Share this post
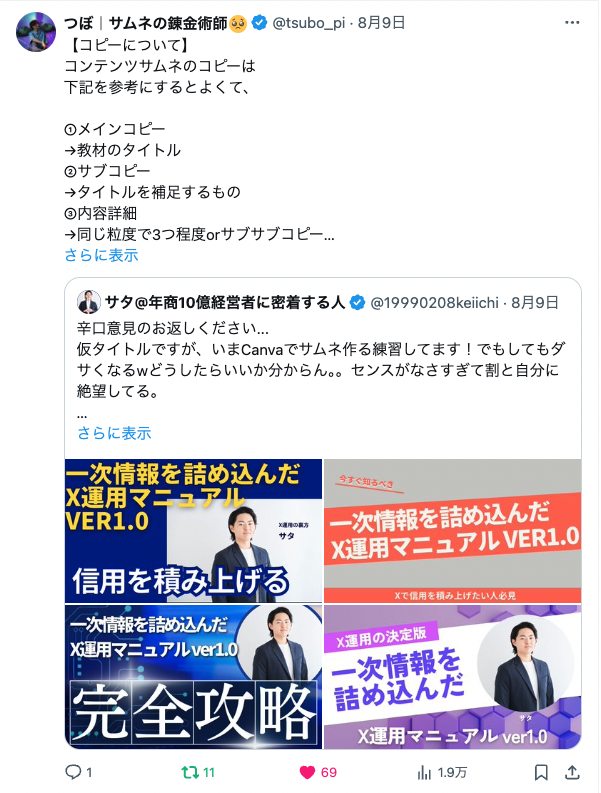The width and height of the screenshot is (601, 793). (571, 772)
